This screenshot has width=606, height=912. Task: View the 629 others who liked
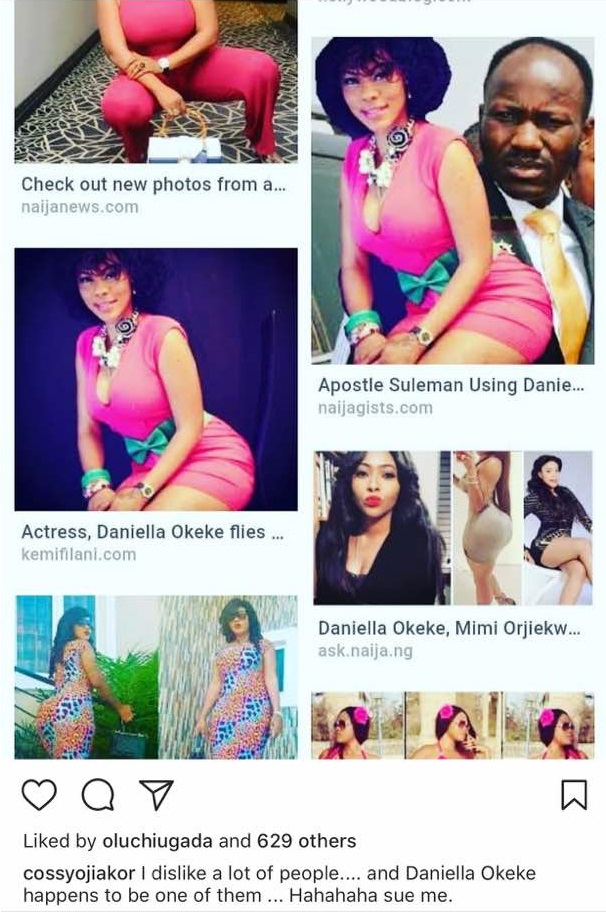coord(307,841)
